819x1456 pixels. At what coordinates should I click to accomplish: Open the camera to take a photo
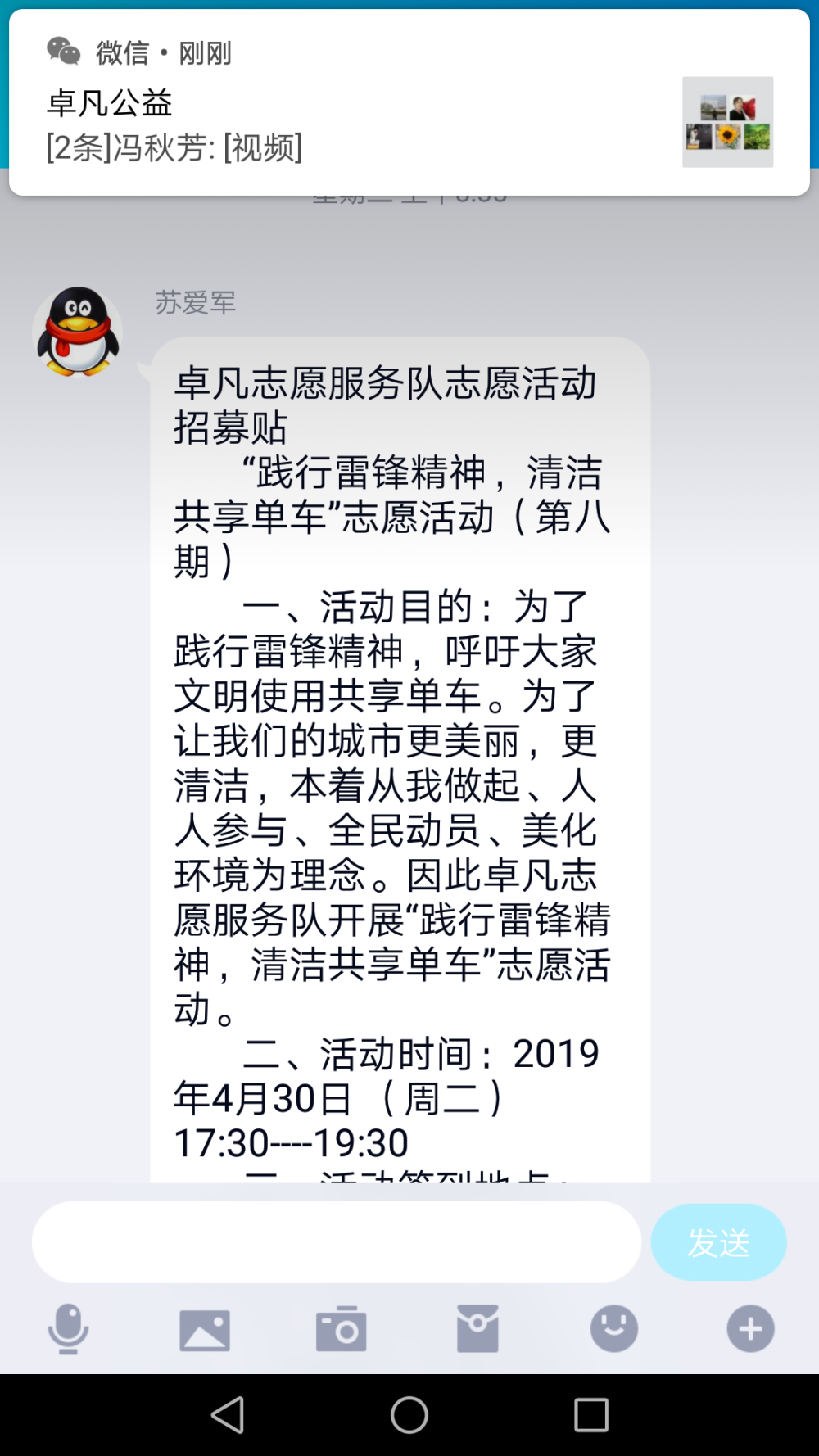(x=342, y=1328)
